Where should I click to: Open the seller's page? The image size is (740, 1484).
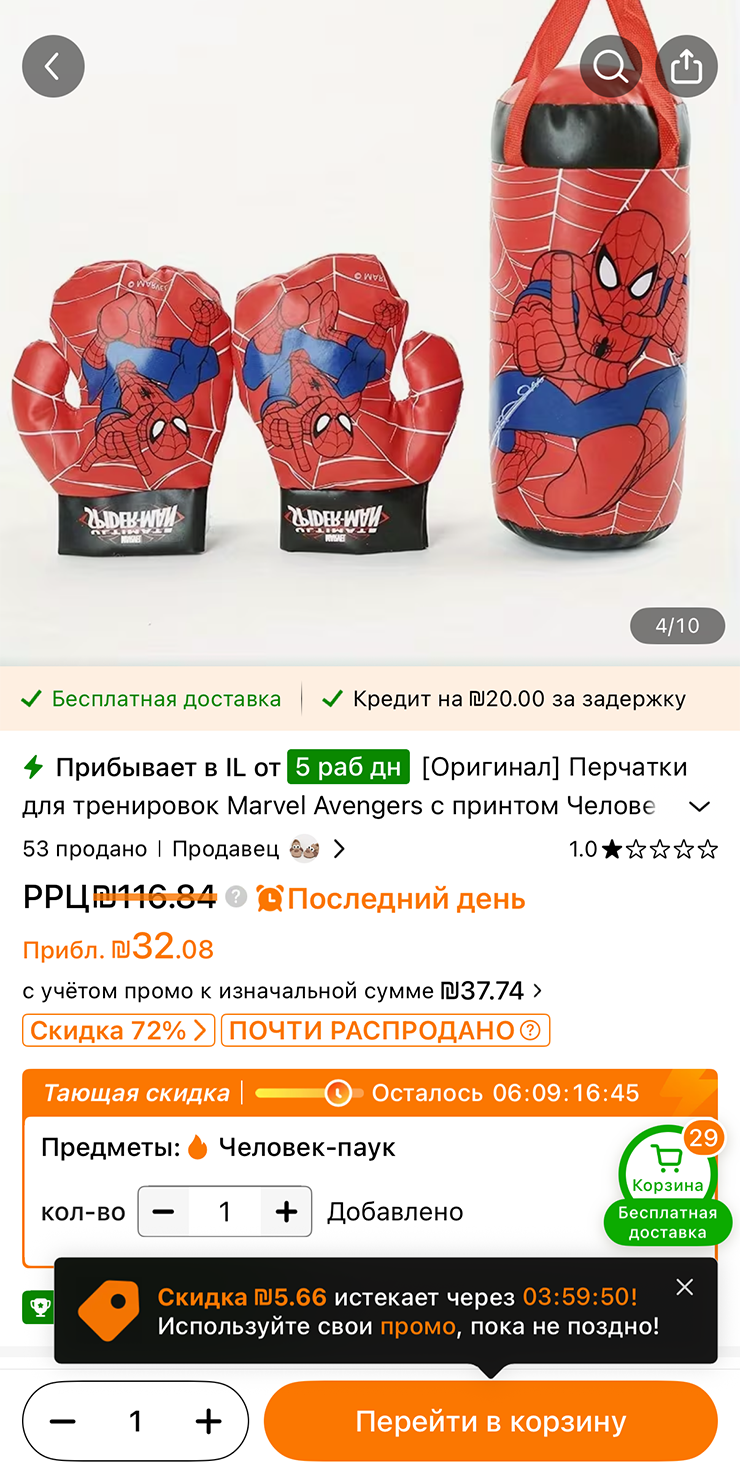coord(258,849)
